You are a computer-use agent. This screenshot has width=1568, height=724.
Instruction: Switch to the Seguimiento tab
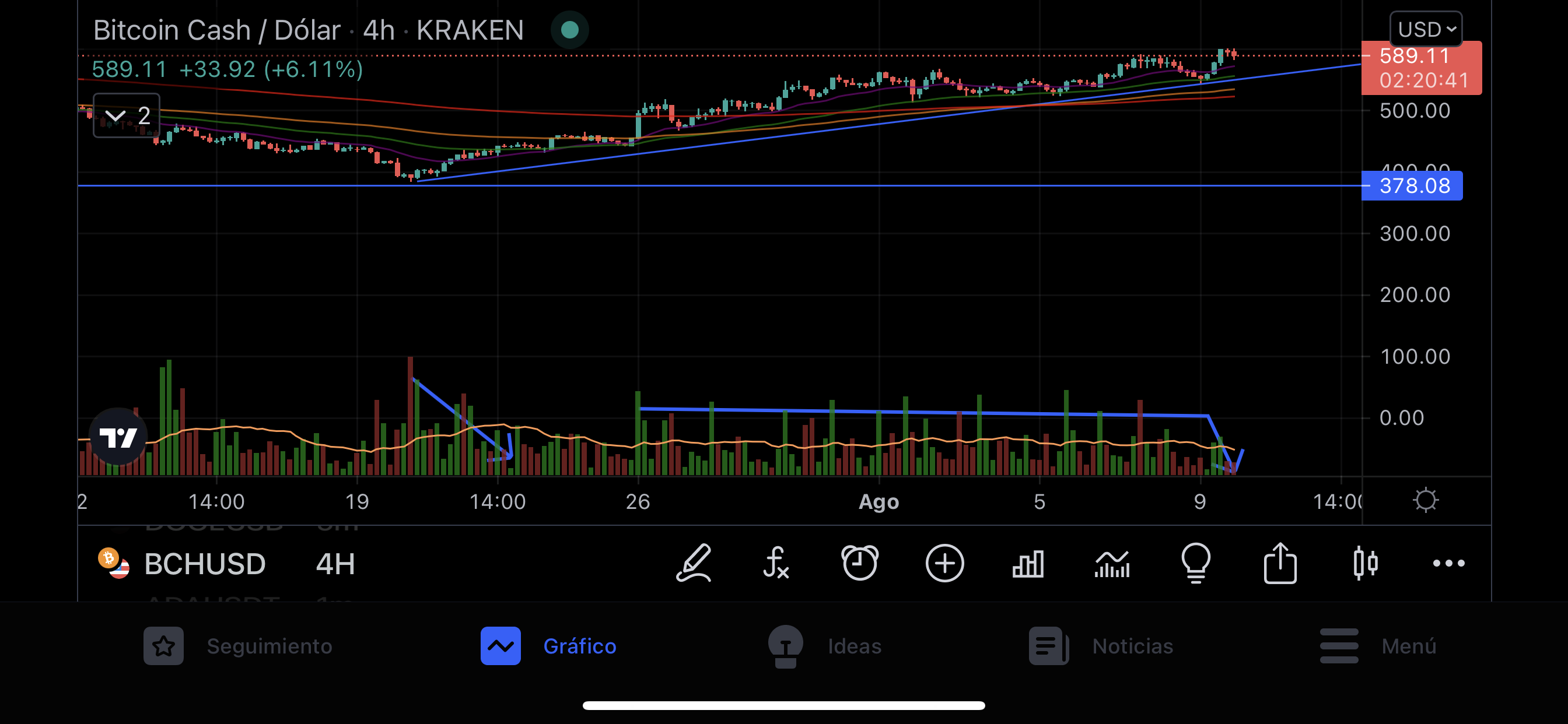point(238,645)
